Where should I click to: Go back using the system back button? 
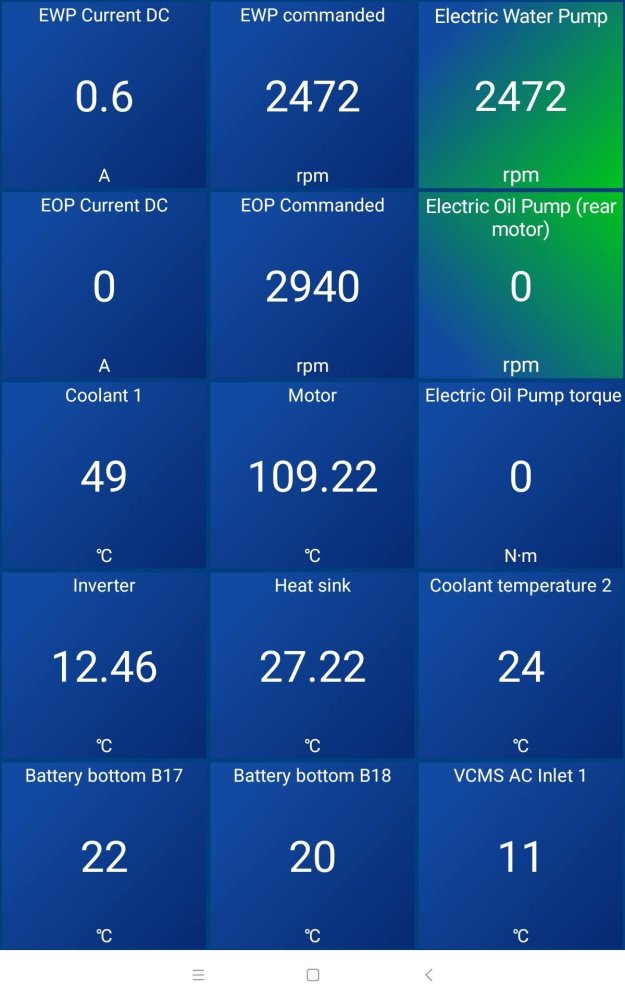tap(429, 975)
